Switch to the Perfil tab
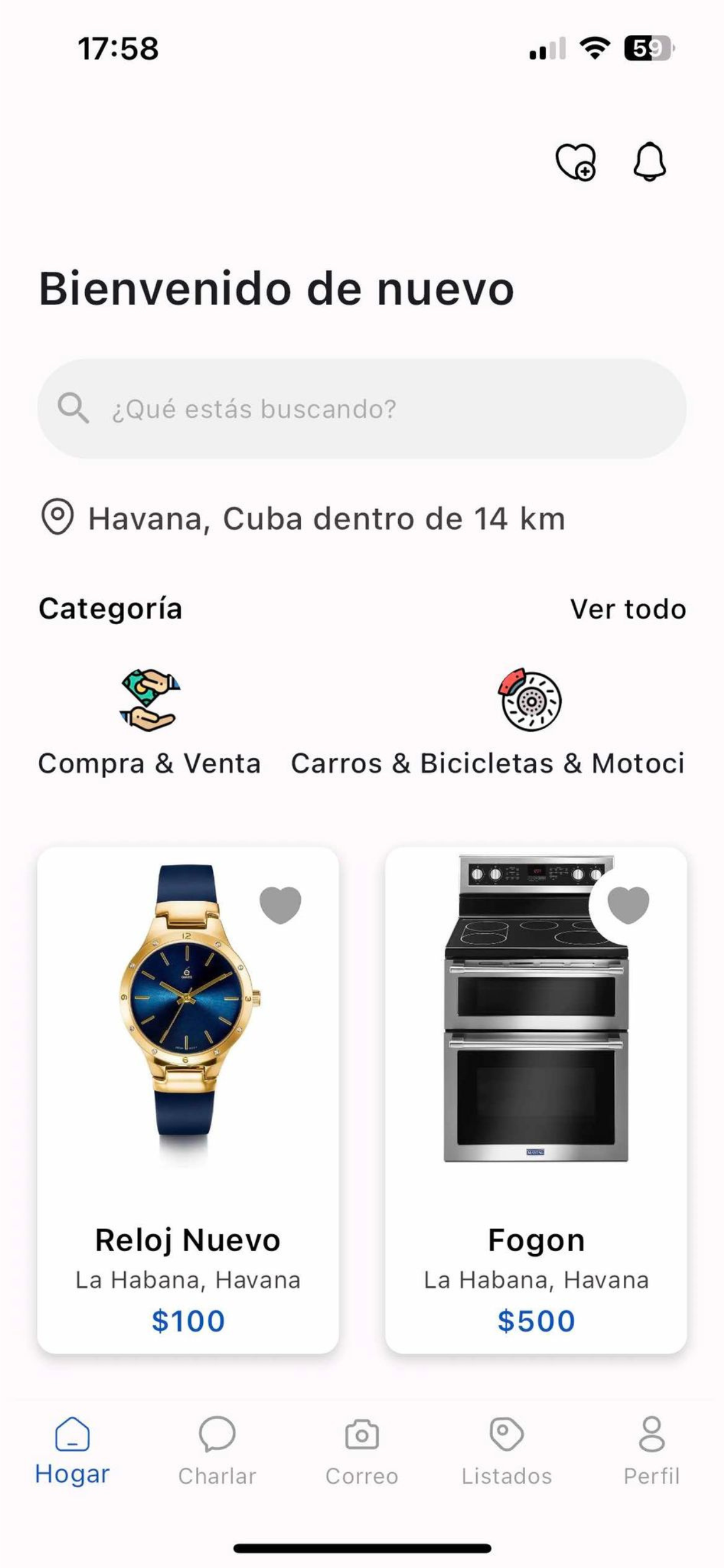Image resolution: width=724 pixels, height=1568 pixels. (x=652, y=1451)
